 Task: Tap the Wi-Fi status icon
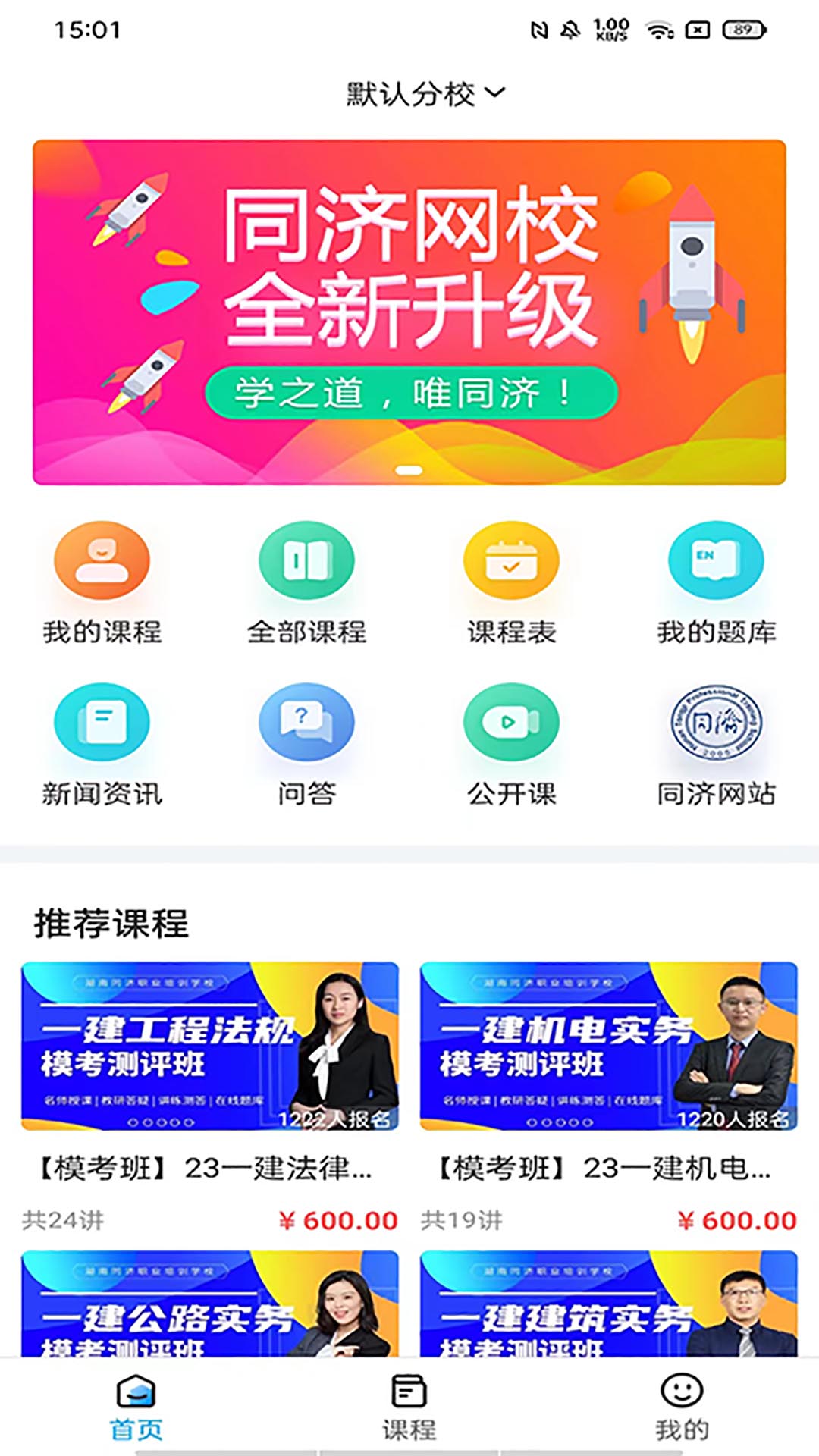[657, 29]
